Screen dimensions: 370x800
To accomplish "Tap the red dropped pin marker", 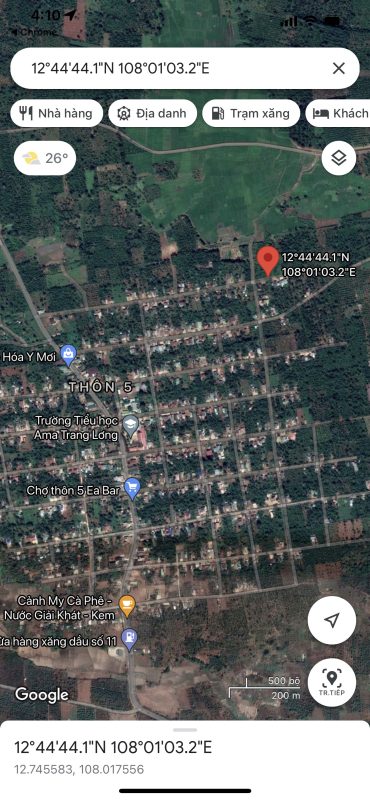I will (268, 261).
